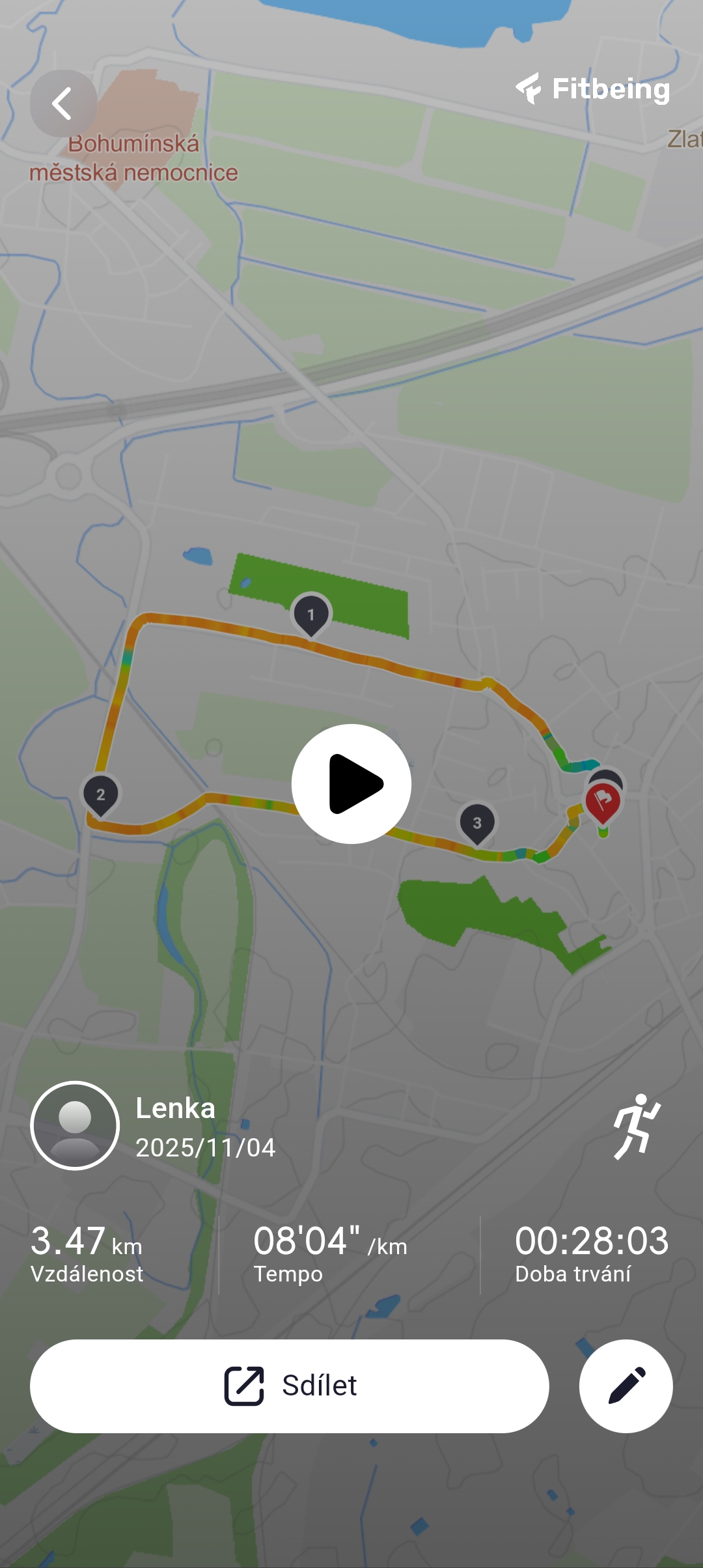Edit the workout with pencil button
Image resolution: width=703 pixels, height=1568 pixels.
coord(626,1386)
